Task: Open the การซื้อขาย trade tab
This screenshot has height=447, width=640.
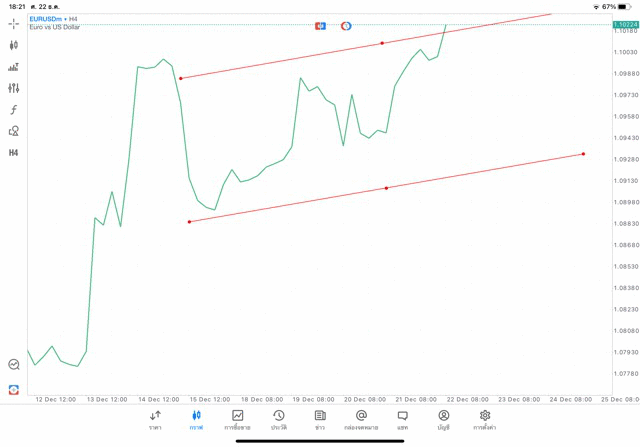Action: click(237, 419)
